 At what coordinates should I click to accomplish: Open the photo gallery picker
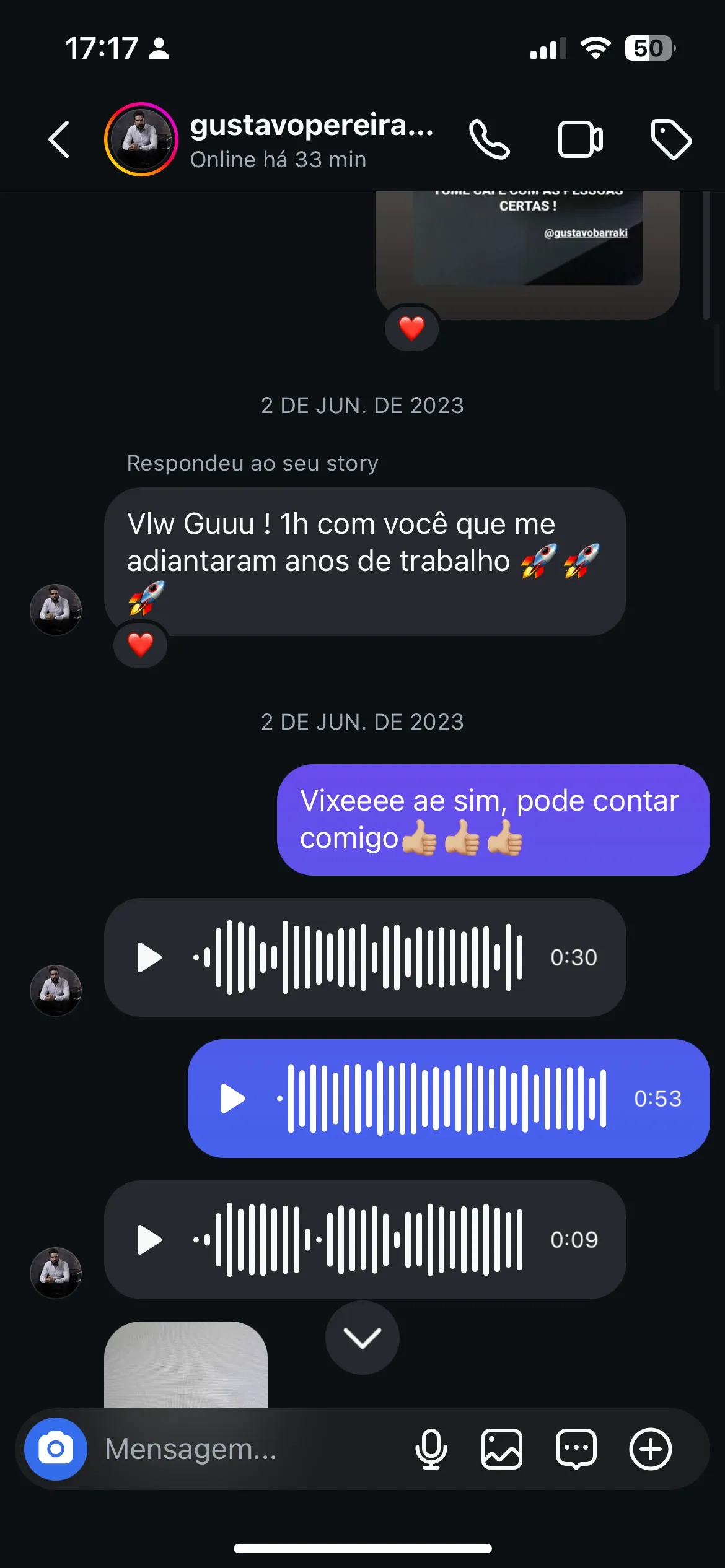coord(502,1449)
